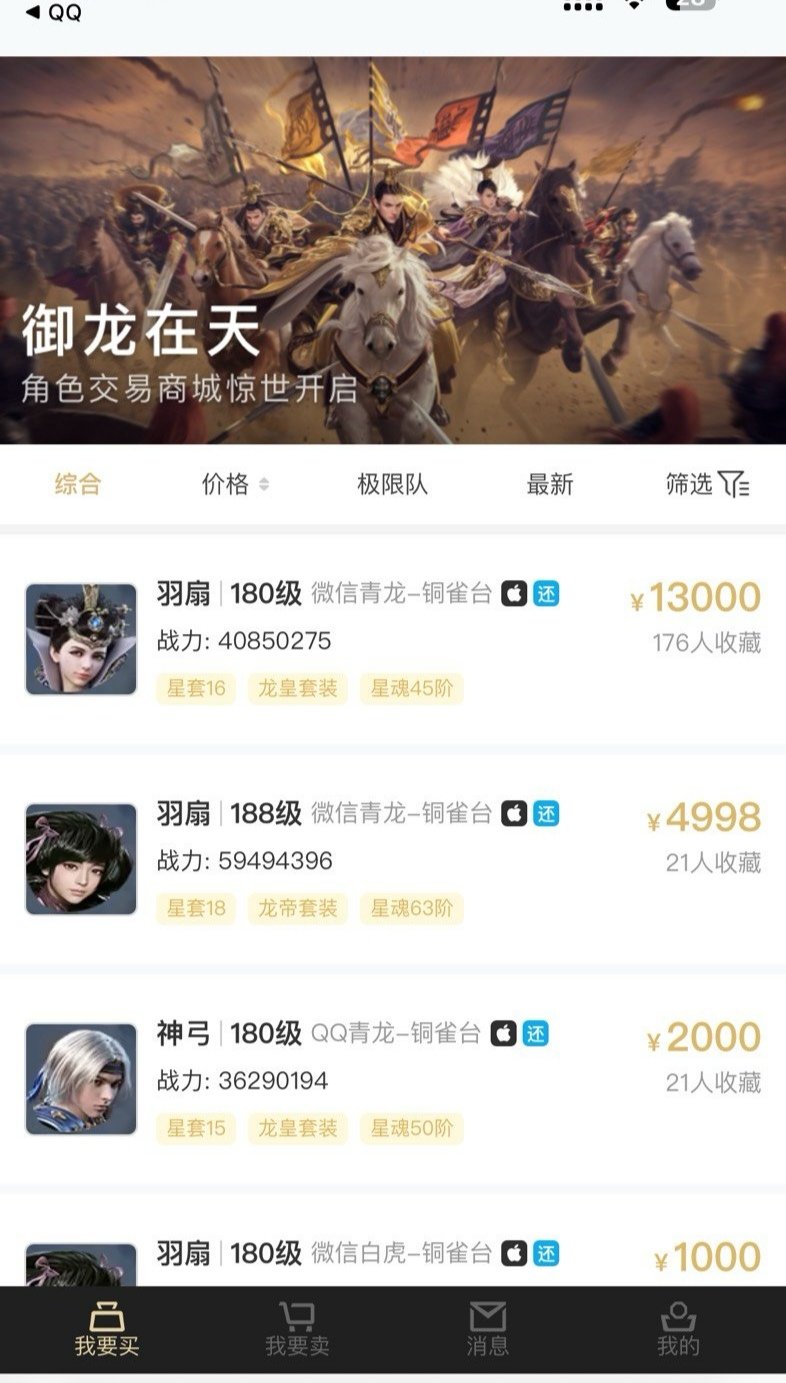Select the 综合 sort tab
The width and height of the screenshot is (786, 1383).
pyautogui.click(x=78, y=485)
